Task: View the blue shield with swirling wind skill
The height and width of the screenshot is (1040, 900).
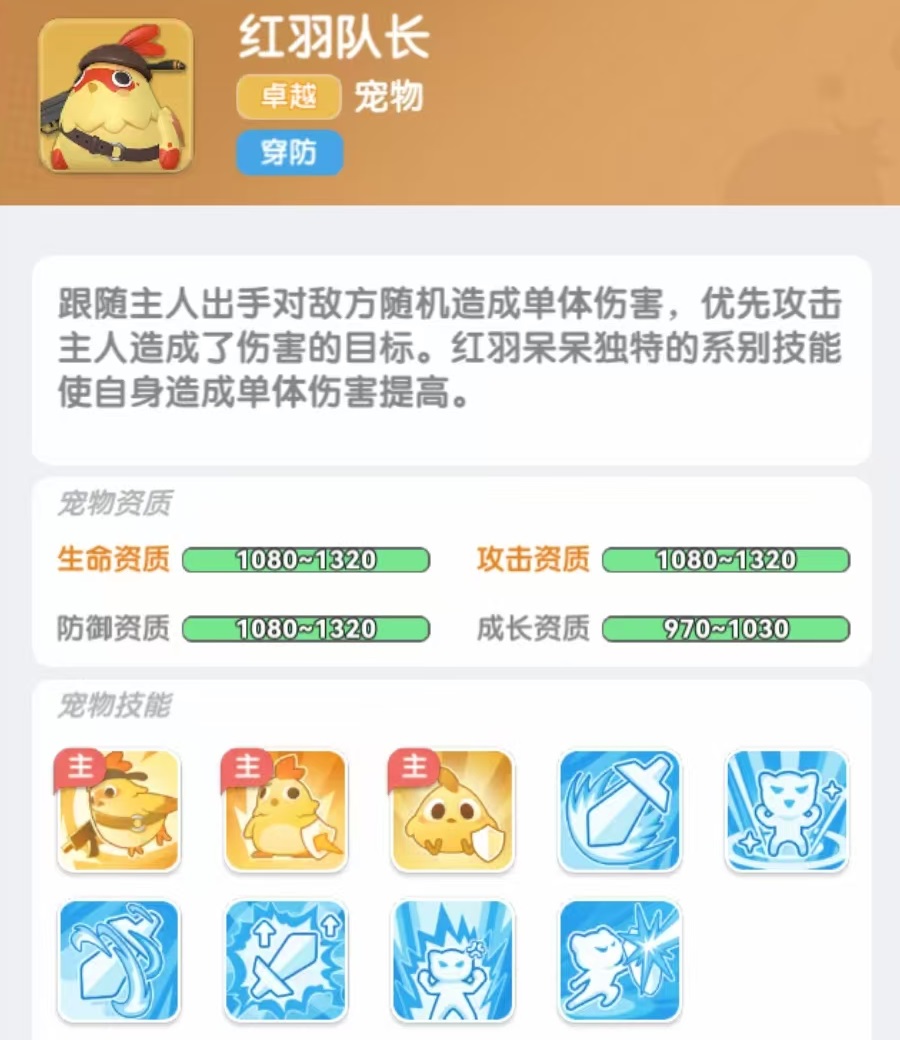Action: pos(119,960)
